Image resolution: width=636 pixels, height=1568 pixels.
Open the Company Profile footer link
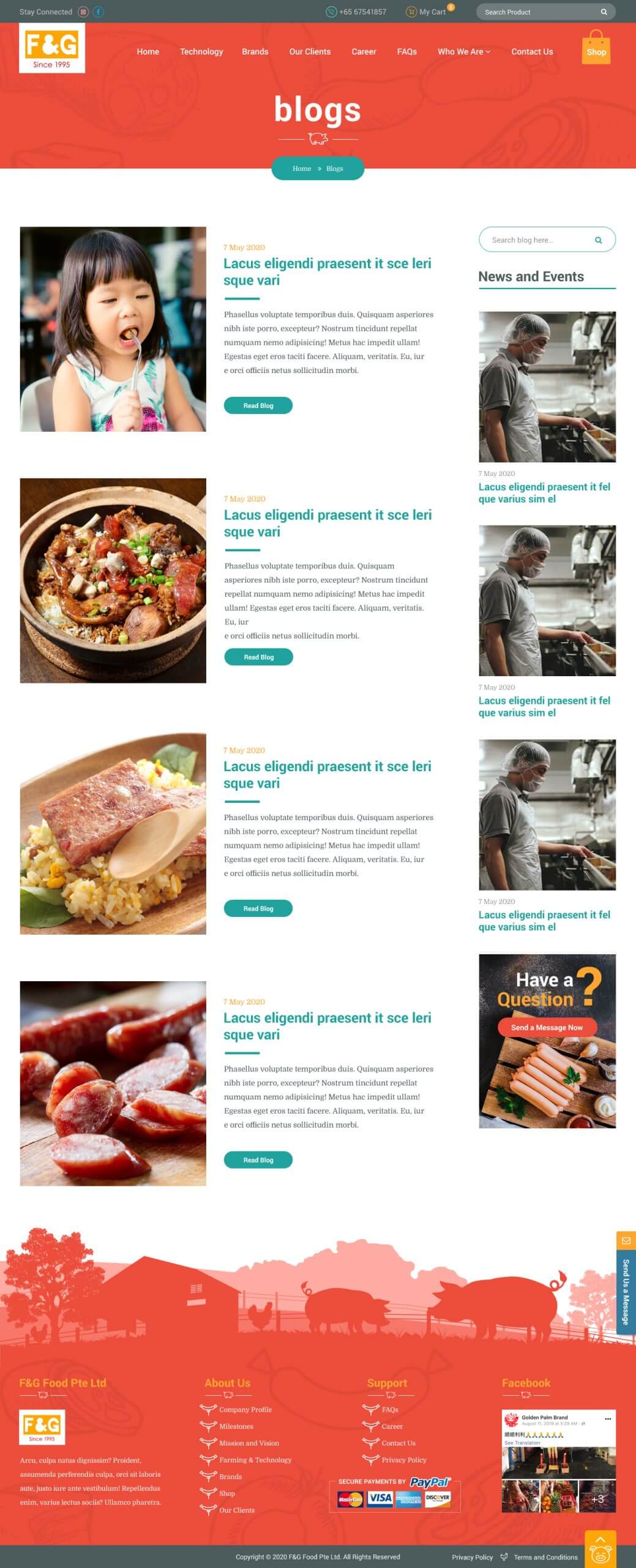coord(245,1409)
